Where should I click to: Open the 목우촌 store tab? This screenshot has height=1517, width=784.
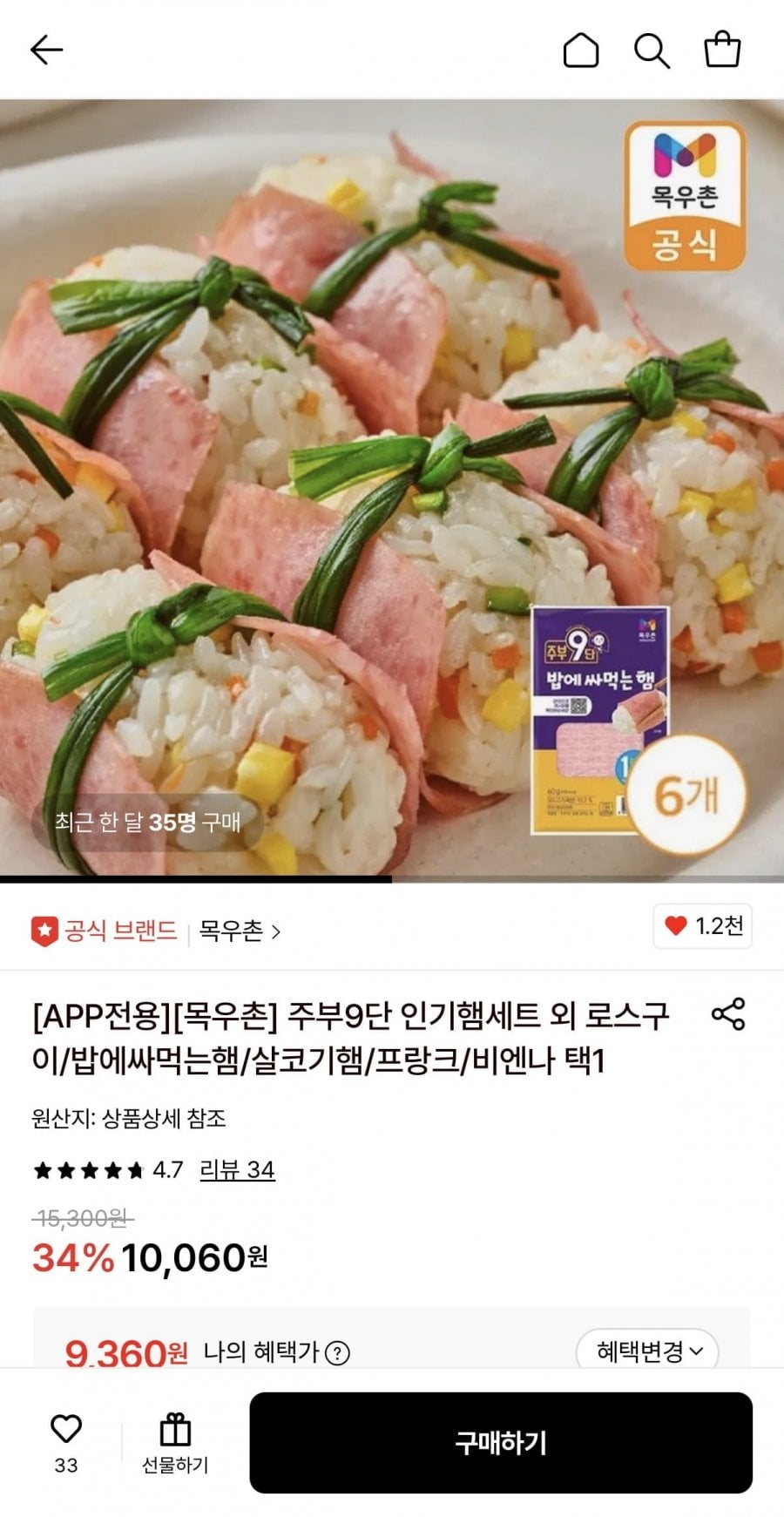[x=236, y=931]
